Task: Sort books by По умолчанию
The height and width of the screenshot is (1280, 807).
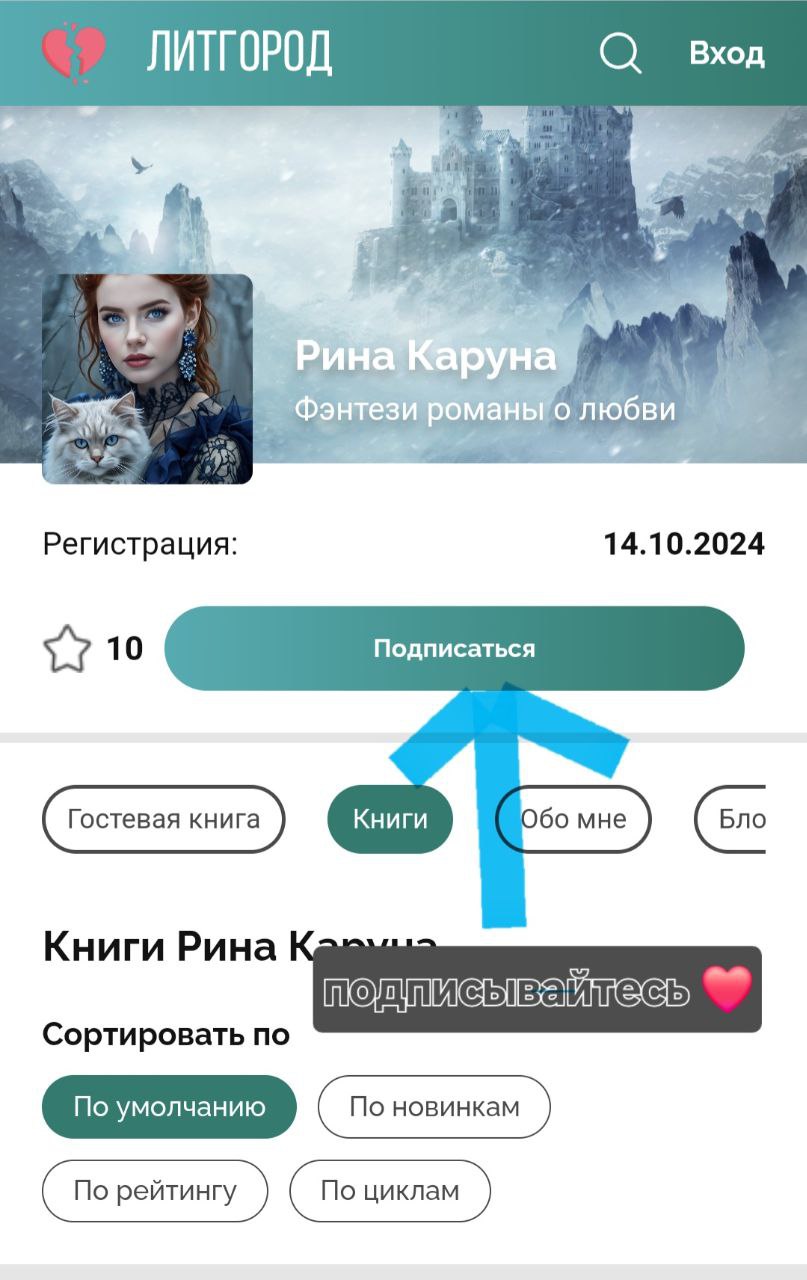Action: 169,1107
